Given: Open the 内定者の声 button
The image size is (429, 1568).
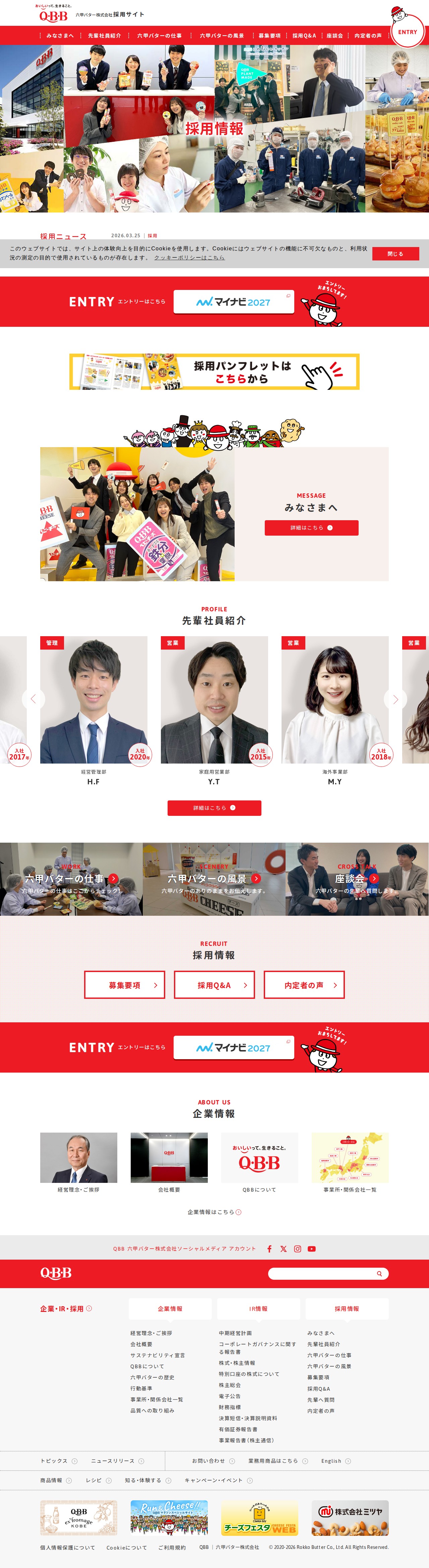Looking at the screenshot, I should (304, 985).
